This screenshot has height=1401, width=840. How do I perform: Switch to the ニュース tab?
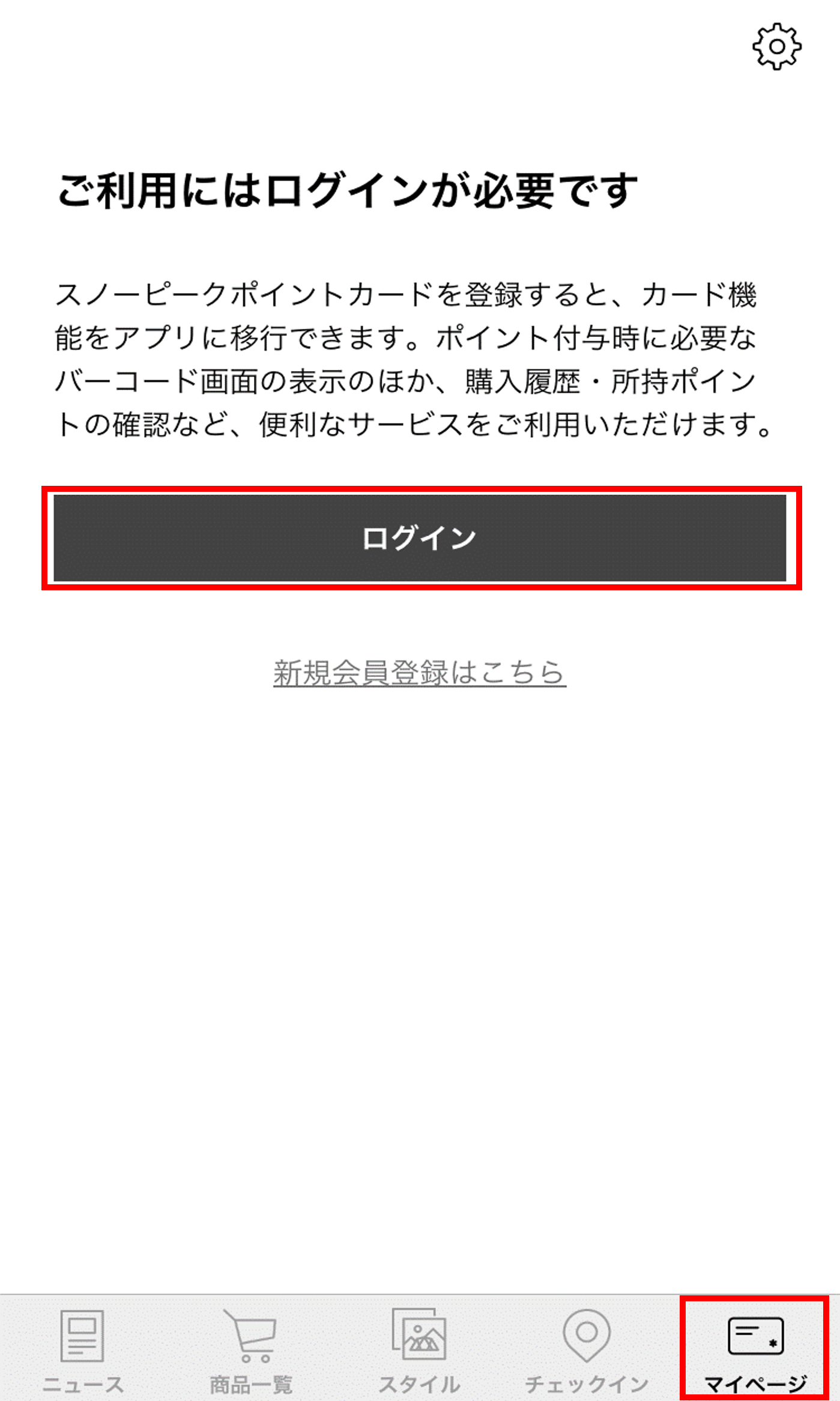coord(83,1351)
